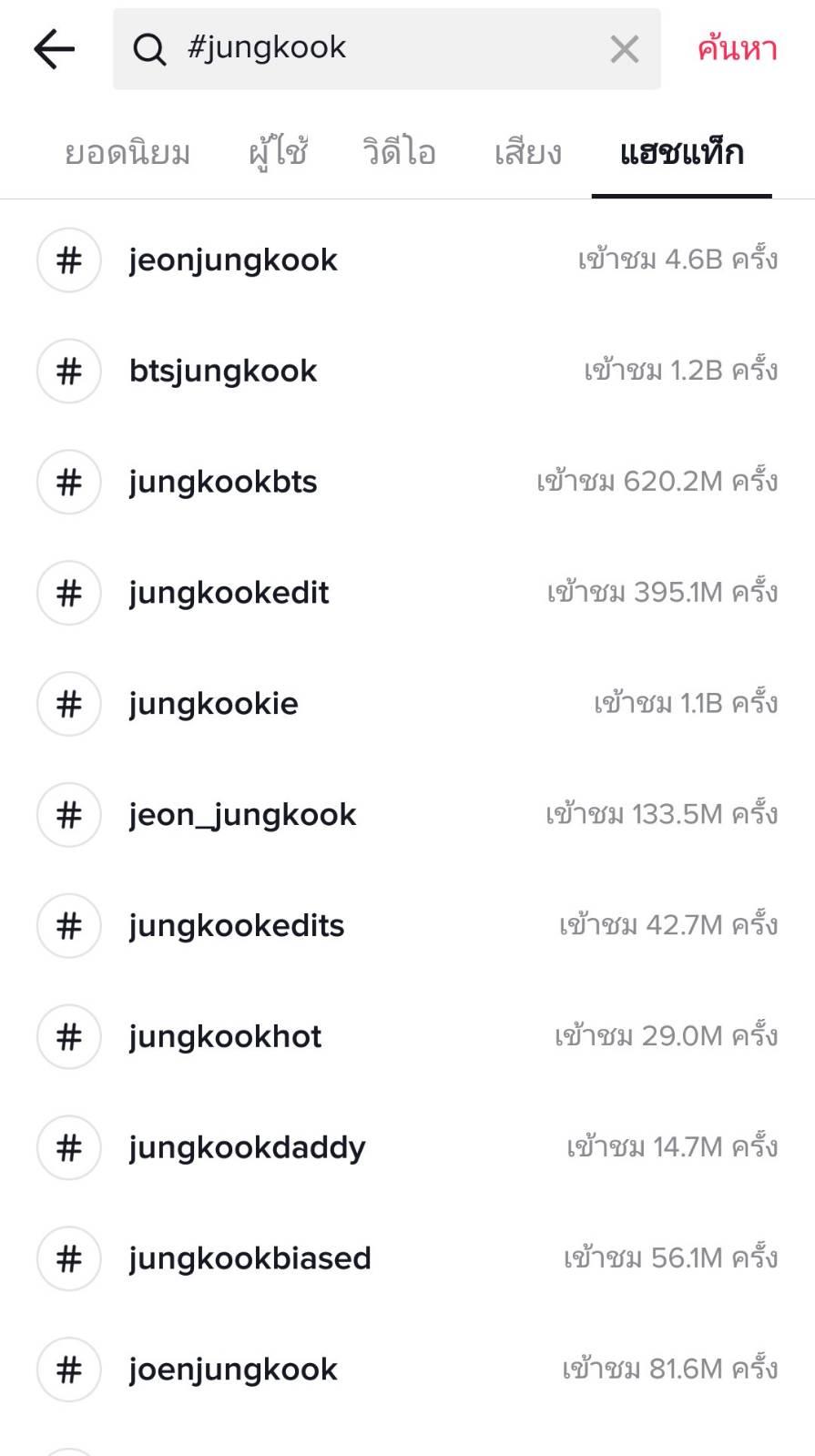Switch to the ยอดนิยม tab
The image size is (815, 1456).
[127, 153]
